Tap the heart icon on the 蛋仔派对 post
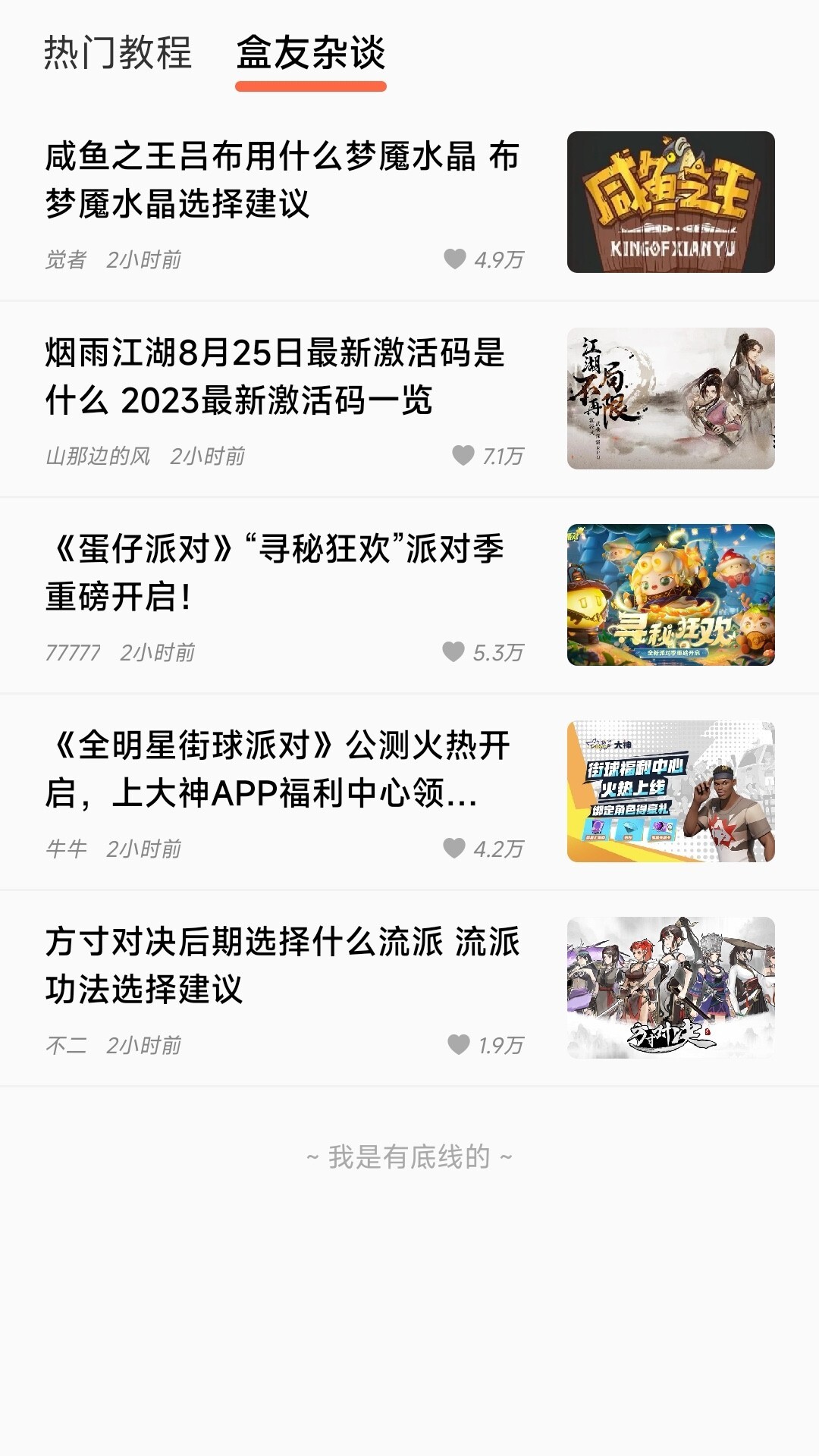The width and height of the screenshot is (819, 1456). [455, 652]
